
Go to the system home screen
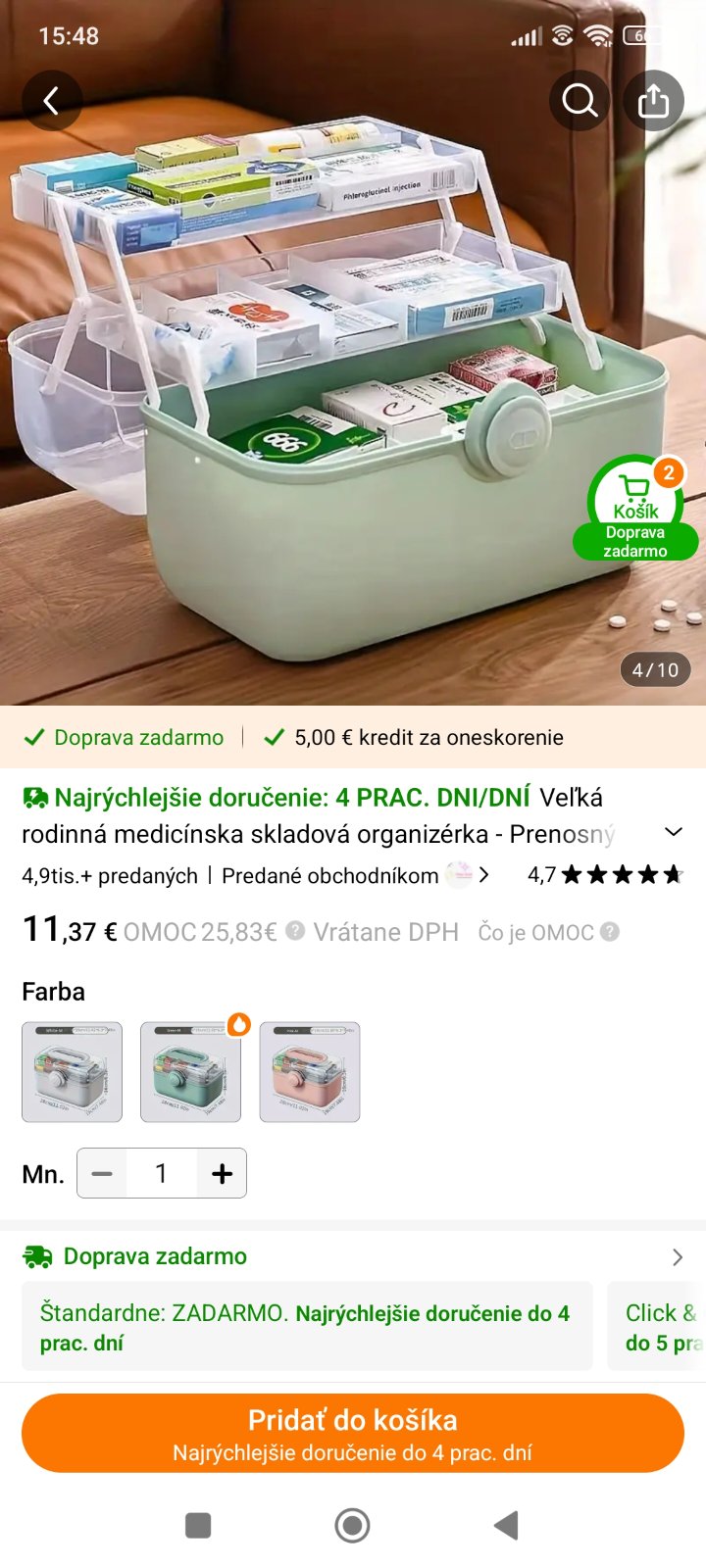[x=352, y=1525]
